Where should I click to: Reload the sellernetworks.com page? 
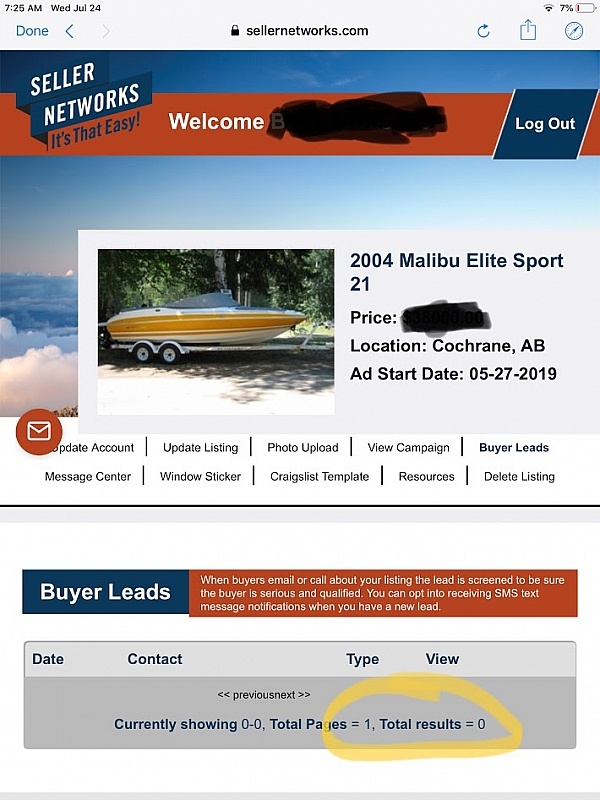pyautogui.click(x=483, y=31)
